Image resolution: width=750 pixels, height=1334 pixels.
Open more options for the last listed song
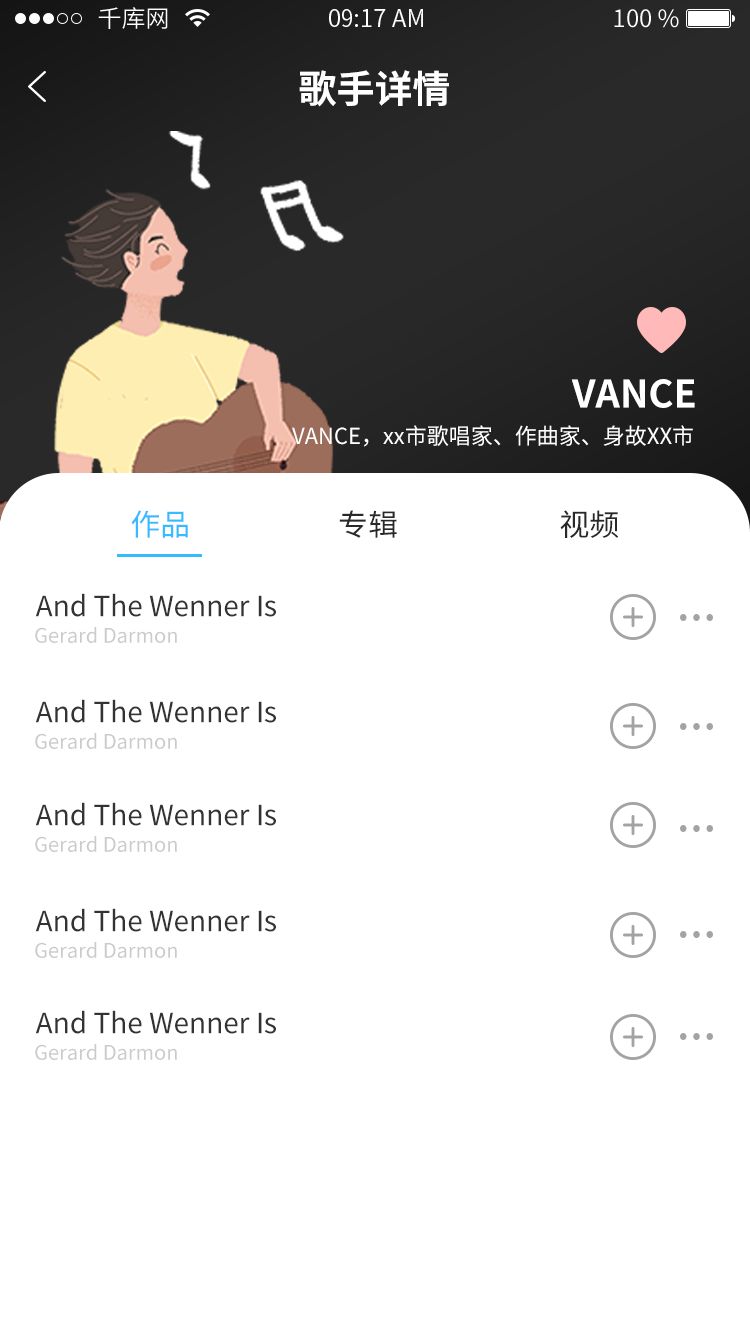click(696, 1037)
